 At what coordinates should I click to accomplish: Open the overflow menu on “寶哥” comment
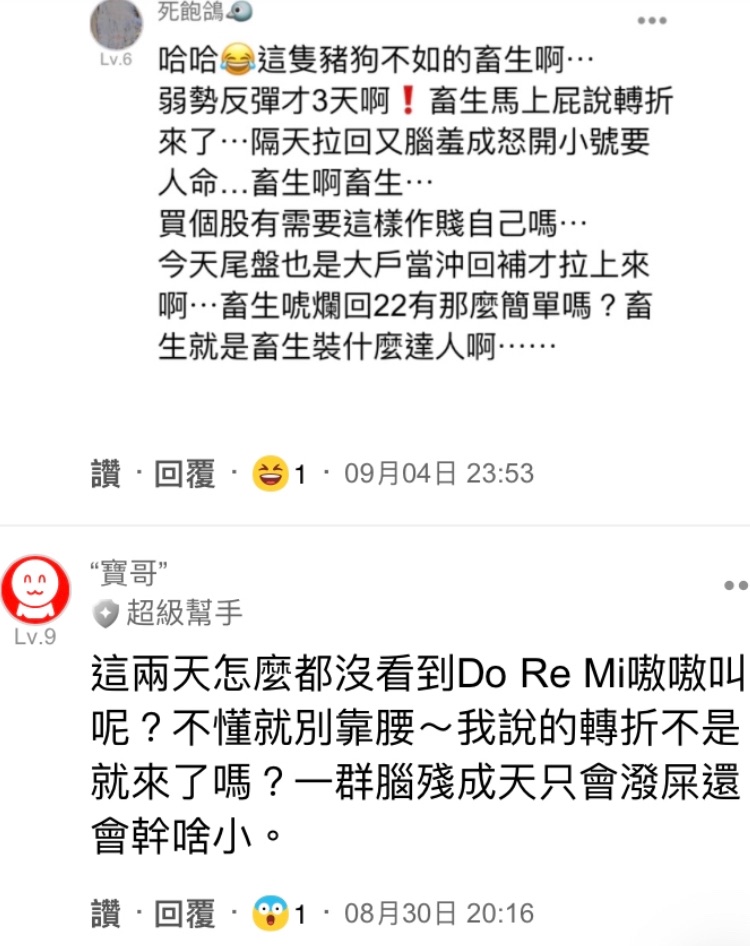pos(737,585)
